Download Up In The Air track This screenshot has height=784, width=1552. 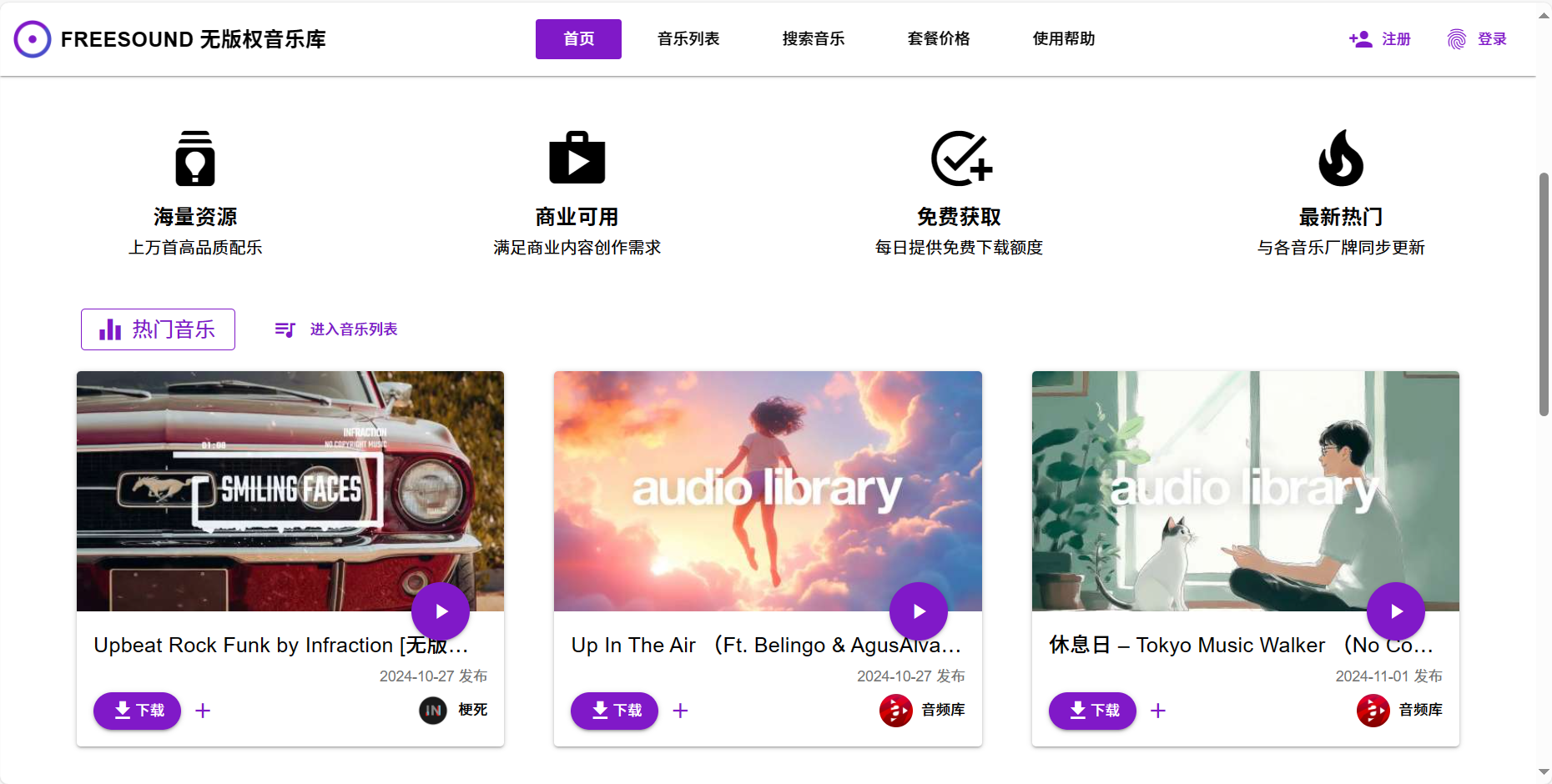click(615, 711)
